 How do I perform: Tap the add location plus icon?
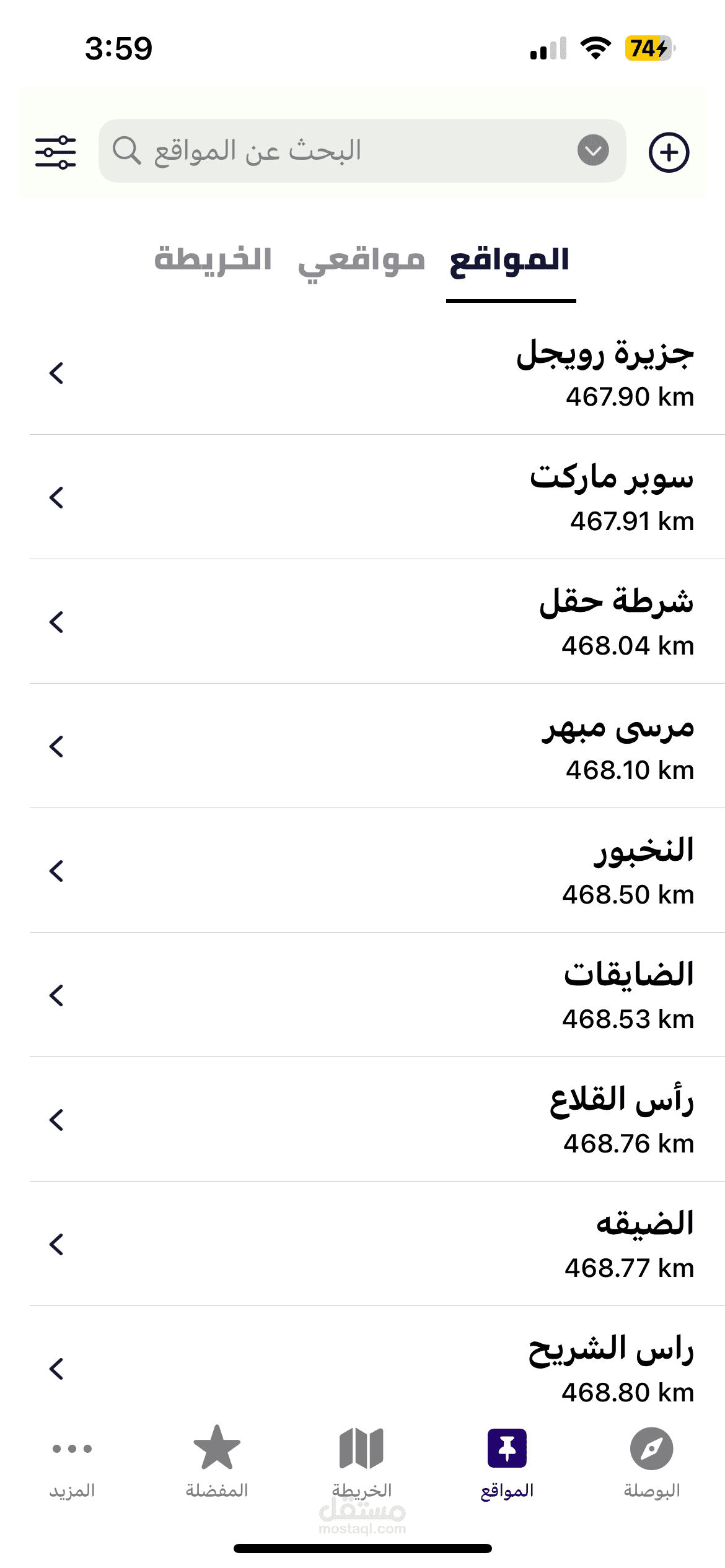click(x=669, y=152)
